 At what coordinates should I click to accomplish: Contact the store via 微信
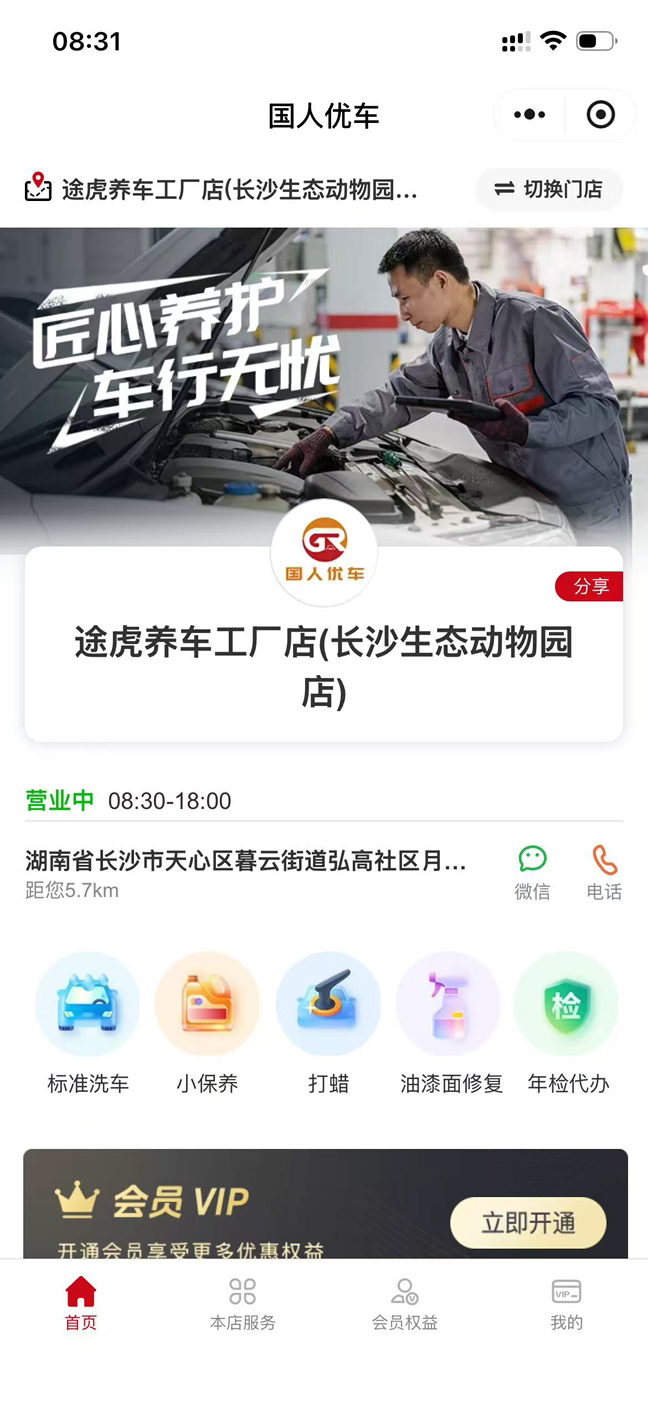(x=532, y=871)
